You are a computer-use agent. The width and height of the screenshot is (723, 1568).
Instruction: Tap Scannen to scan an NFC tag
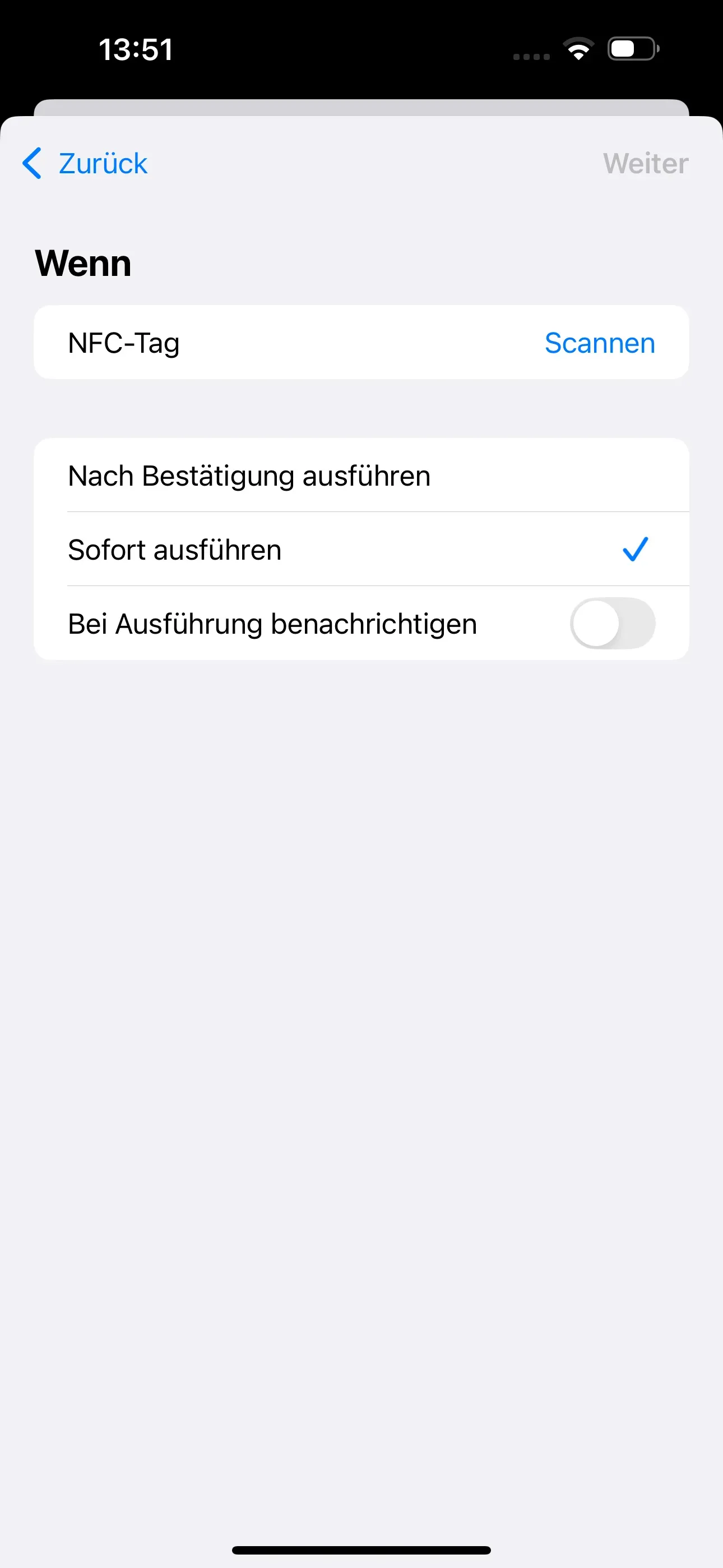pos(599,343)
